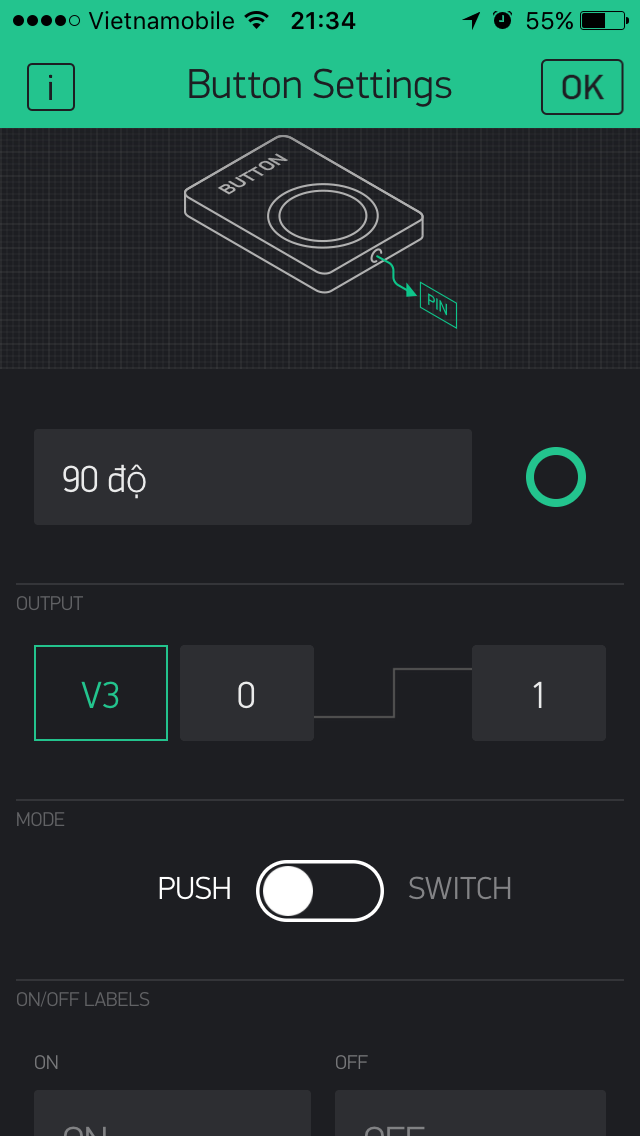
Task: Confirm settings with the OK button
Action: tap(581, 87)
